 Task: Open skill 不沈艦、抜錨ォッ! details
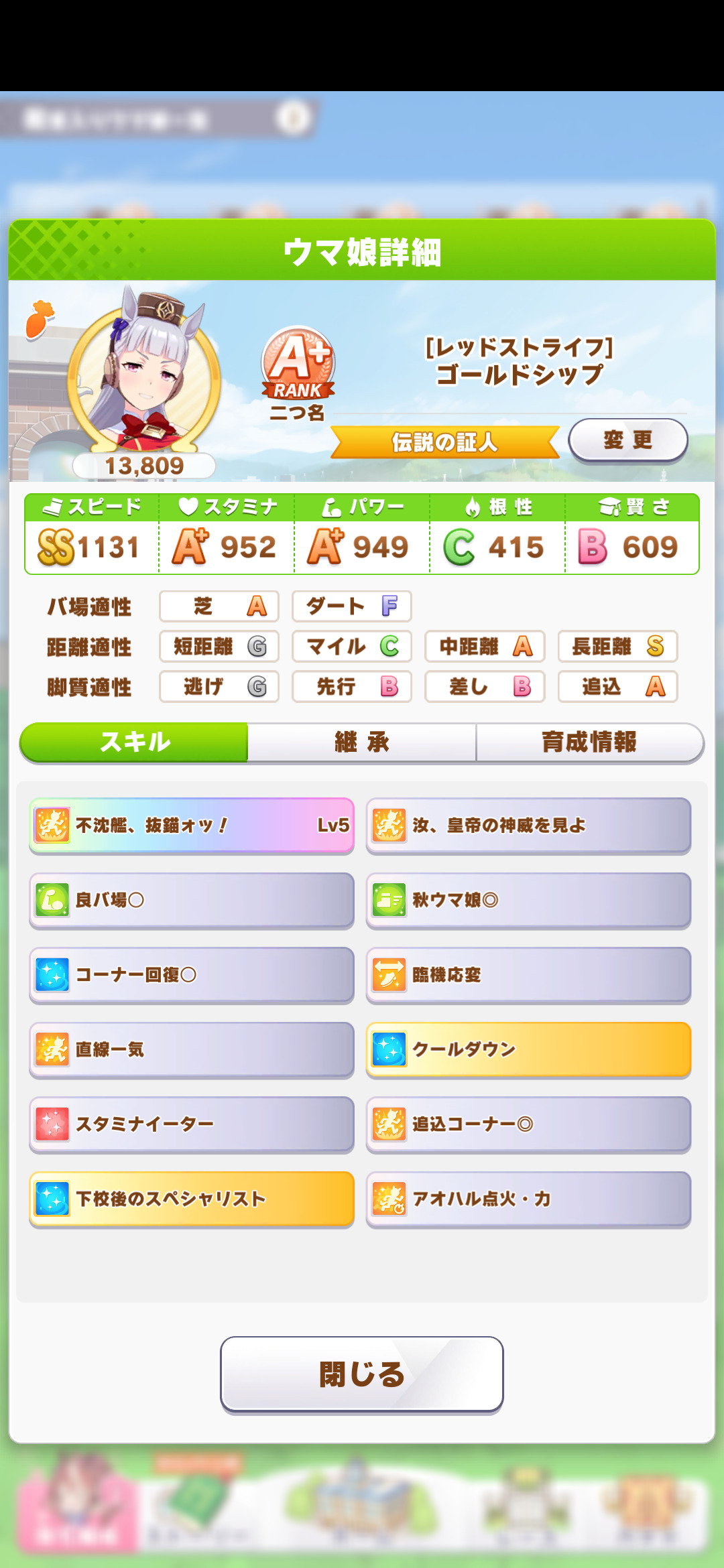192,825
